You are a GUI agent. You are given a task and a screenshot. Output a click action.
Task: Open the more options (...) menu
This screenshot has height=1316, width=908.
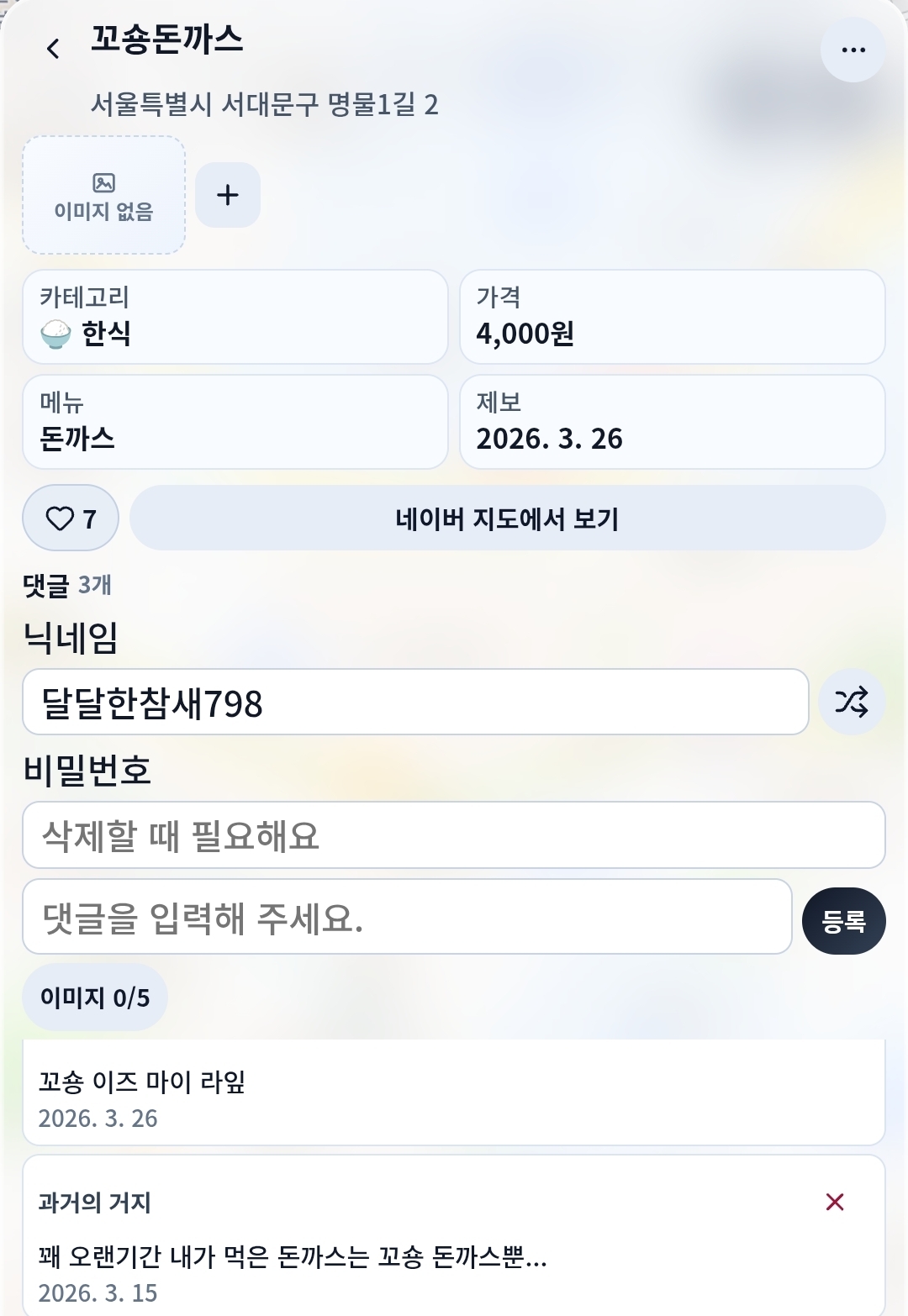pos(854,50)
